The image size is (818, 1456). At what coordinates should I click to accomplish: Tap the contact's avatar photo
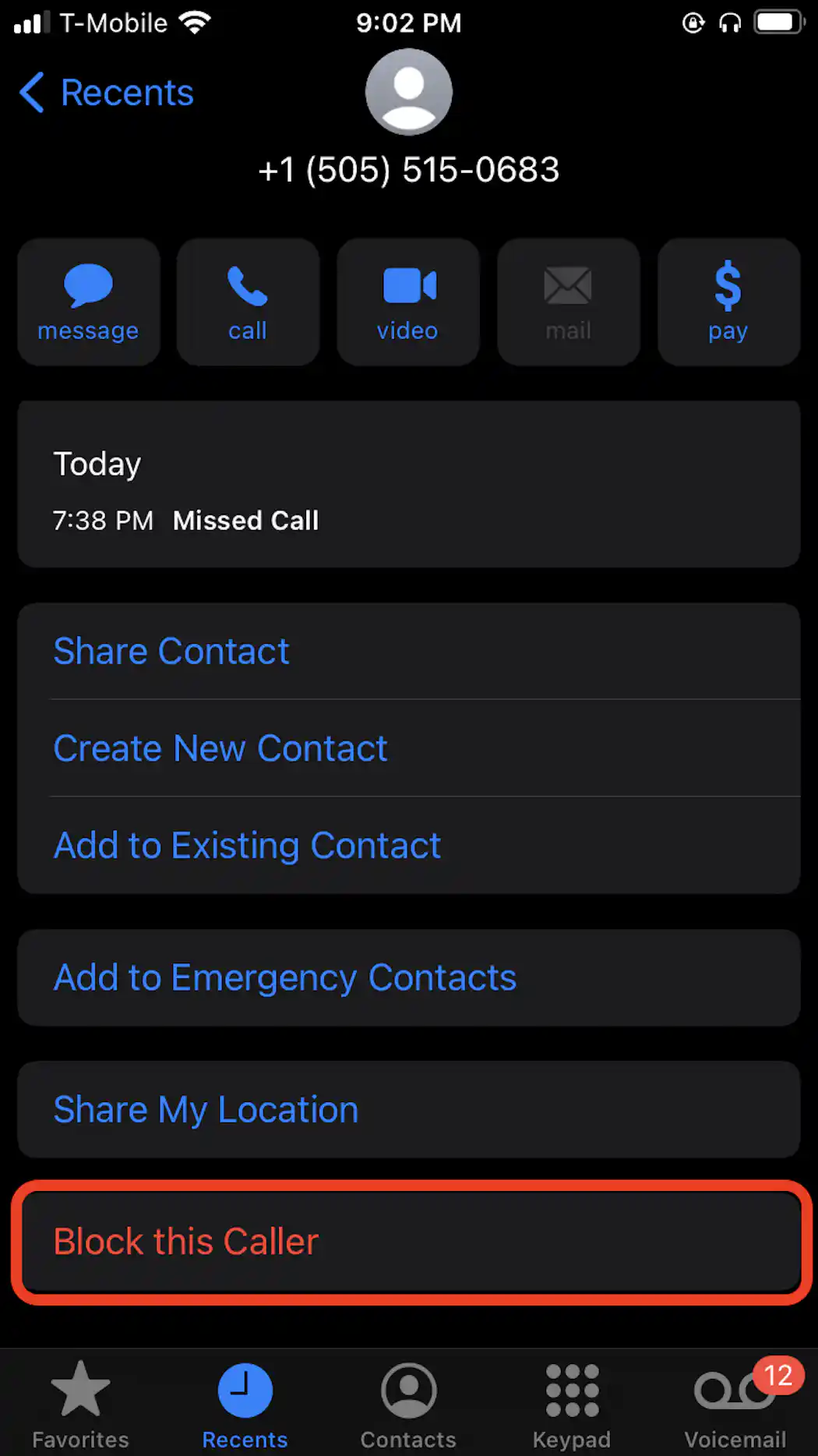pyautogui.click(x=408, y=91)
